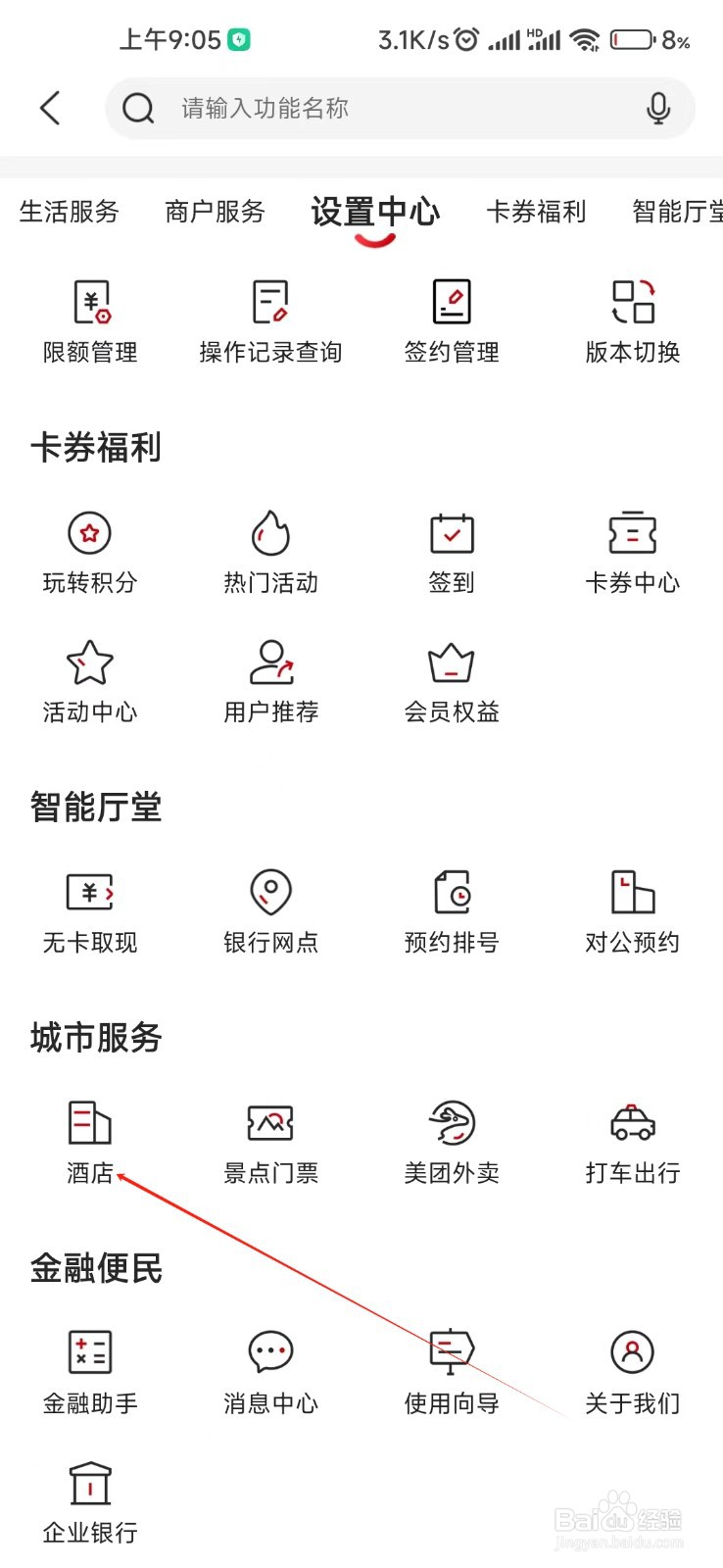Open 无卡取现
This screenshot has height=1568, width=723.
[90, 913]
